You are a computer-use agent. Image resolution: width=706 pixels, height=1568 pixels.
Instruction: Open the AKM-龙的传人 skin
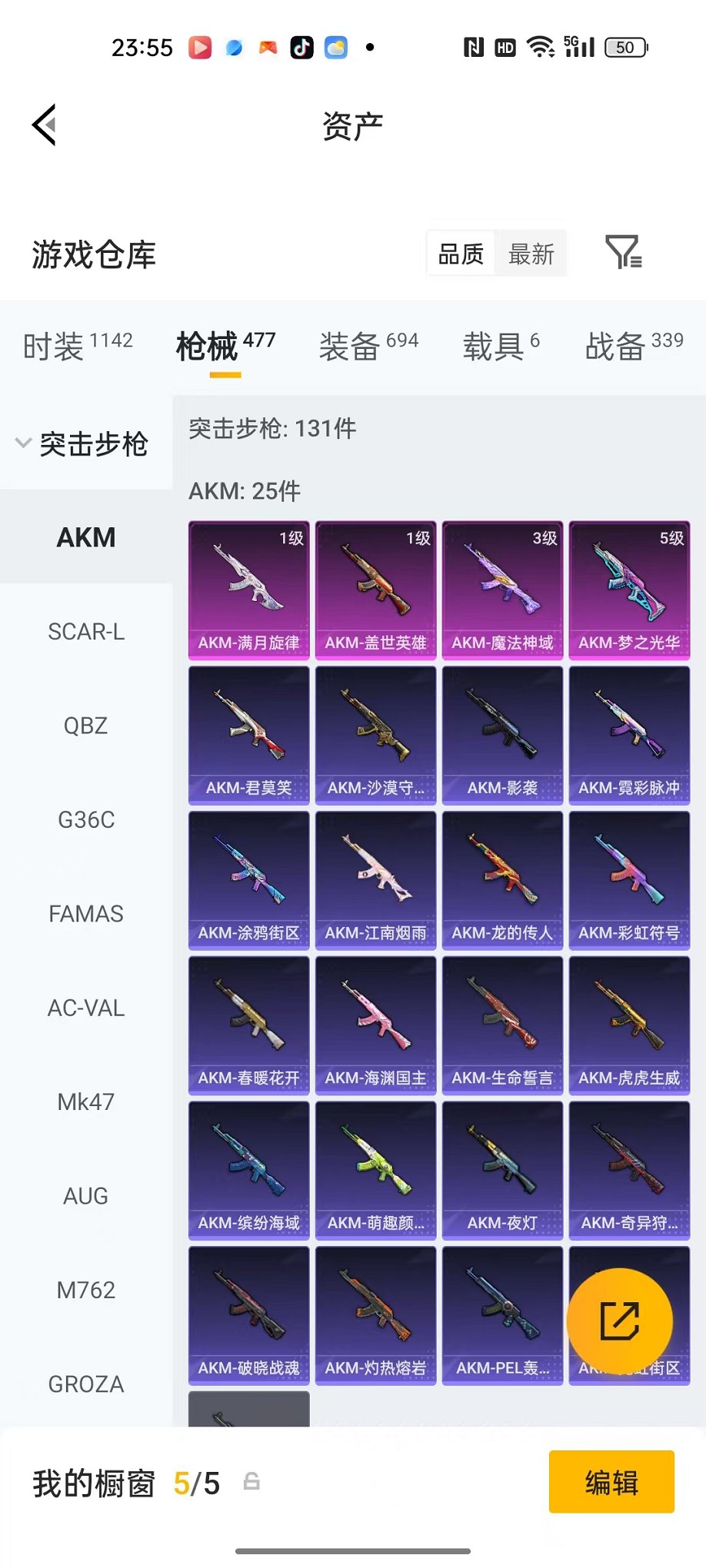click(x=502, y=880)
